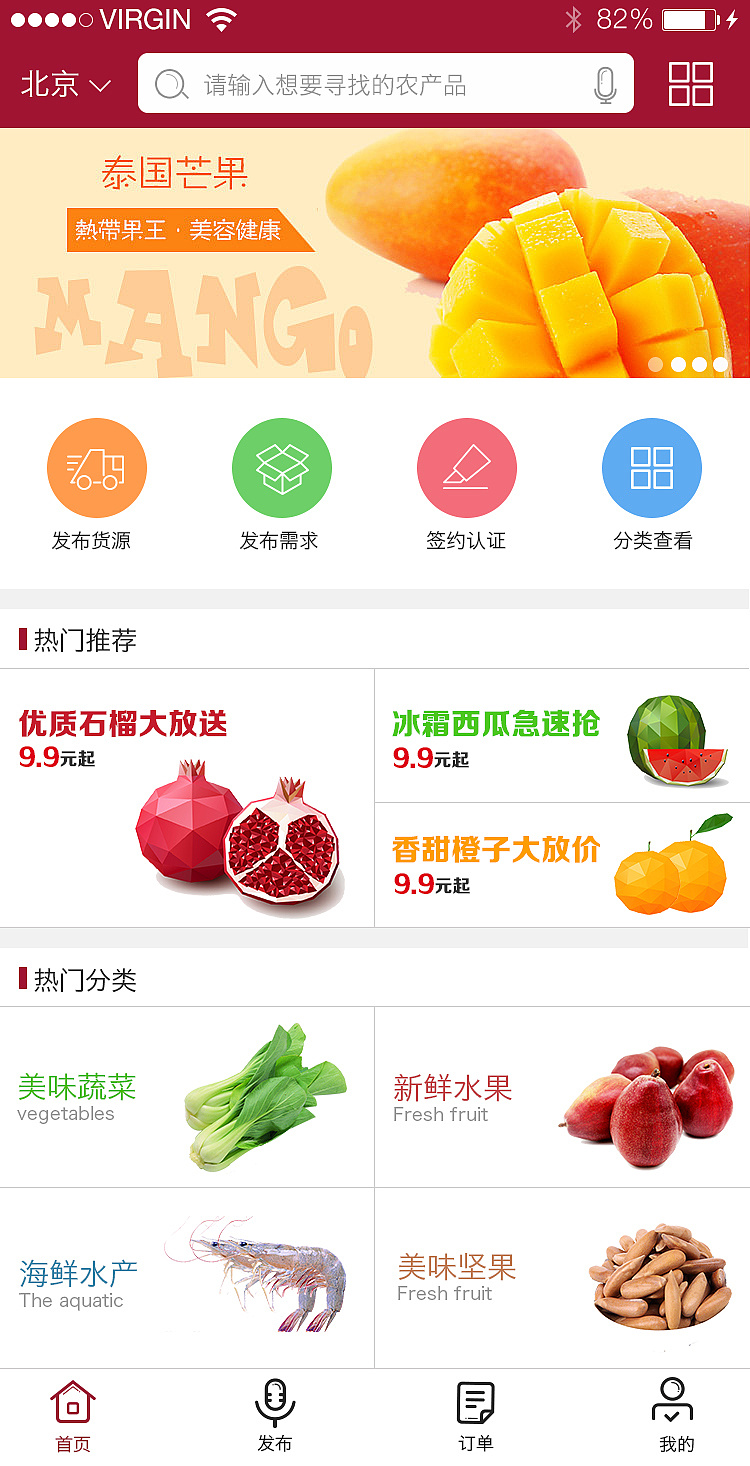
Task: Switch to the 发布 tab
Action: (x=275, y=1415)
